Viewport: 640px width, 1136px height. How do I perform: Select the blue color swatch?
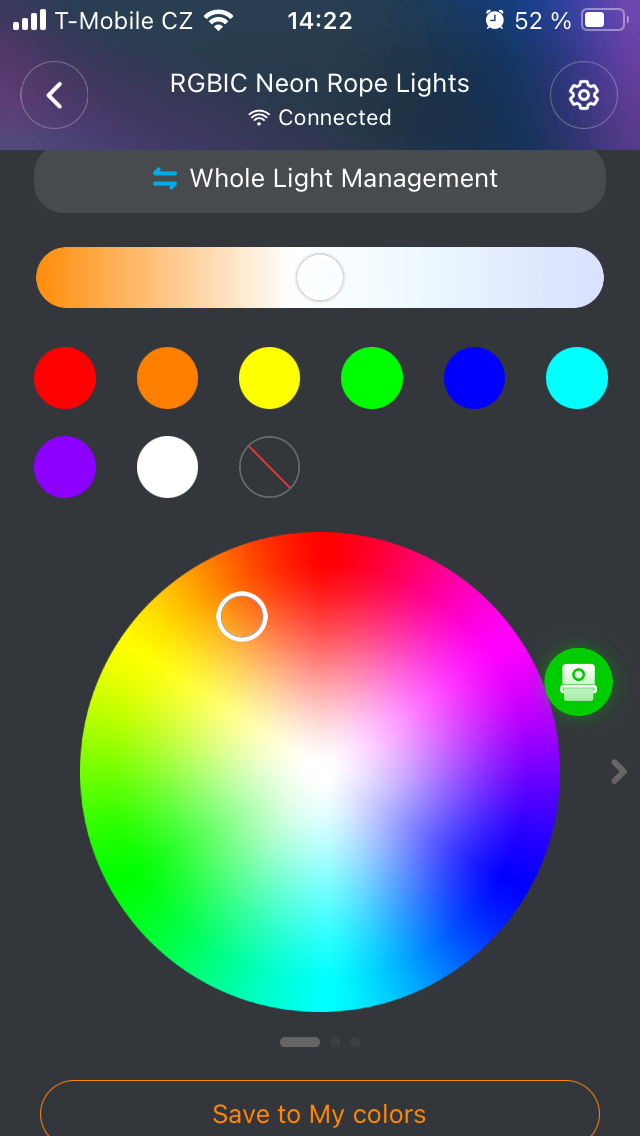pyautogui.click(x=474, y=378)
